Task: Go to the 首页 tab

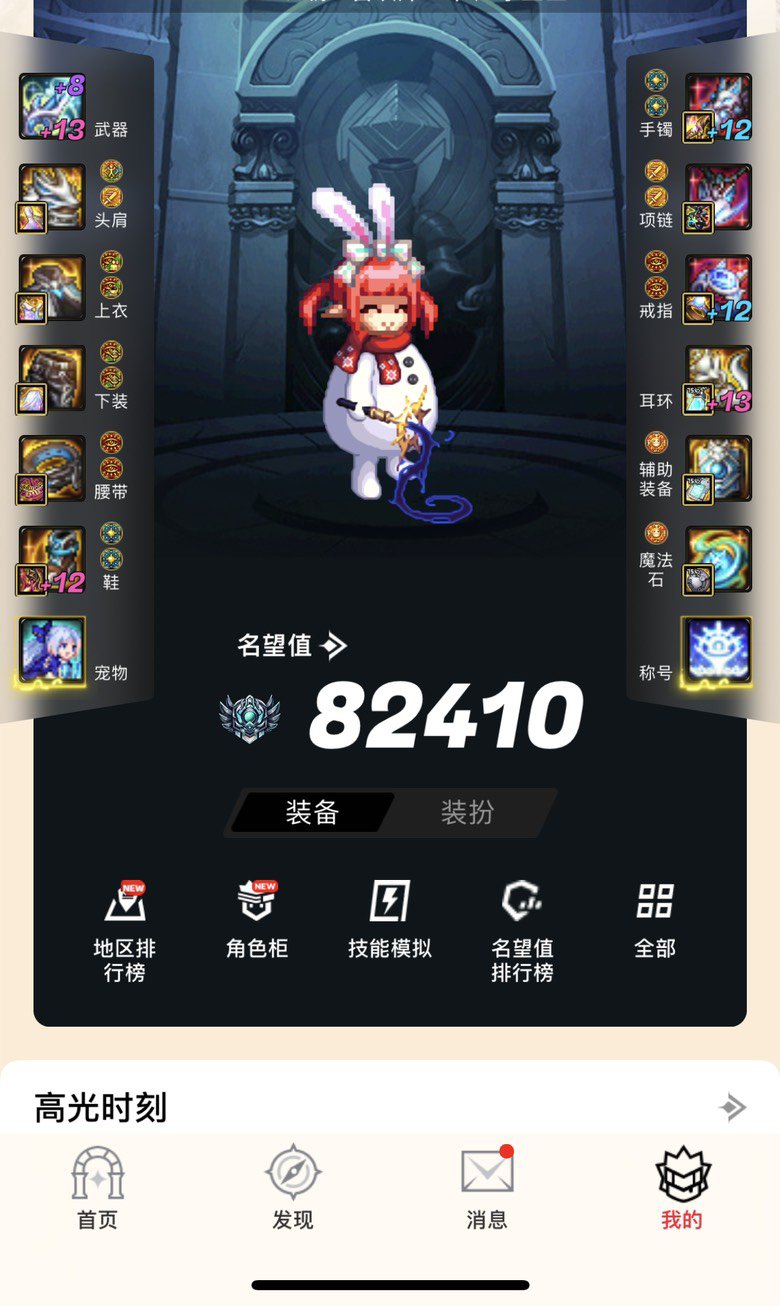Action: [x=98, y=1188]
